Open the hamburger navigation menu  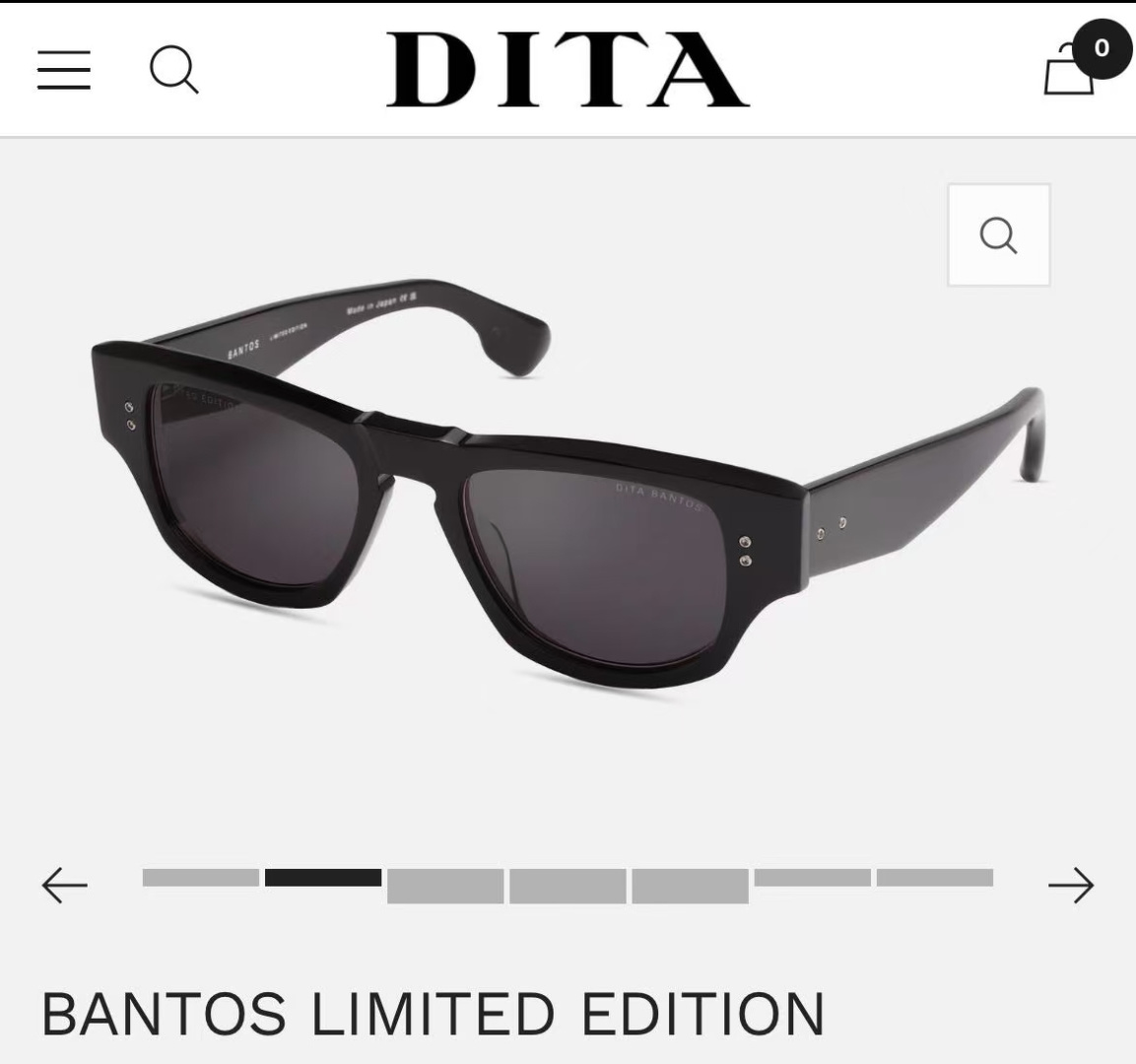pyautogui.click(x=64, y=71)
